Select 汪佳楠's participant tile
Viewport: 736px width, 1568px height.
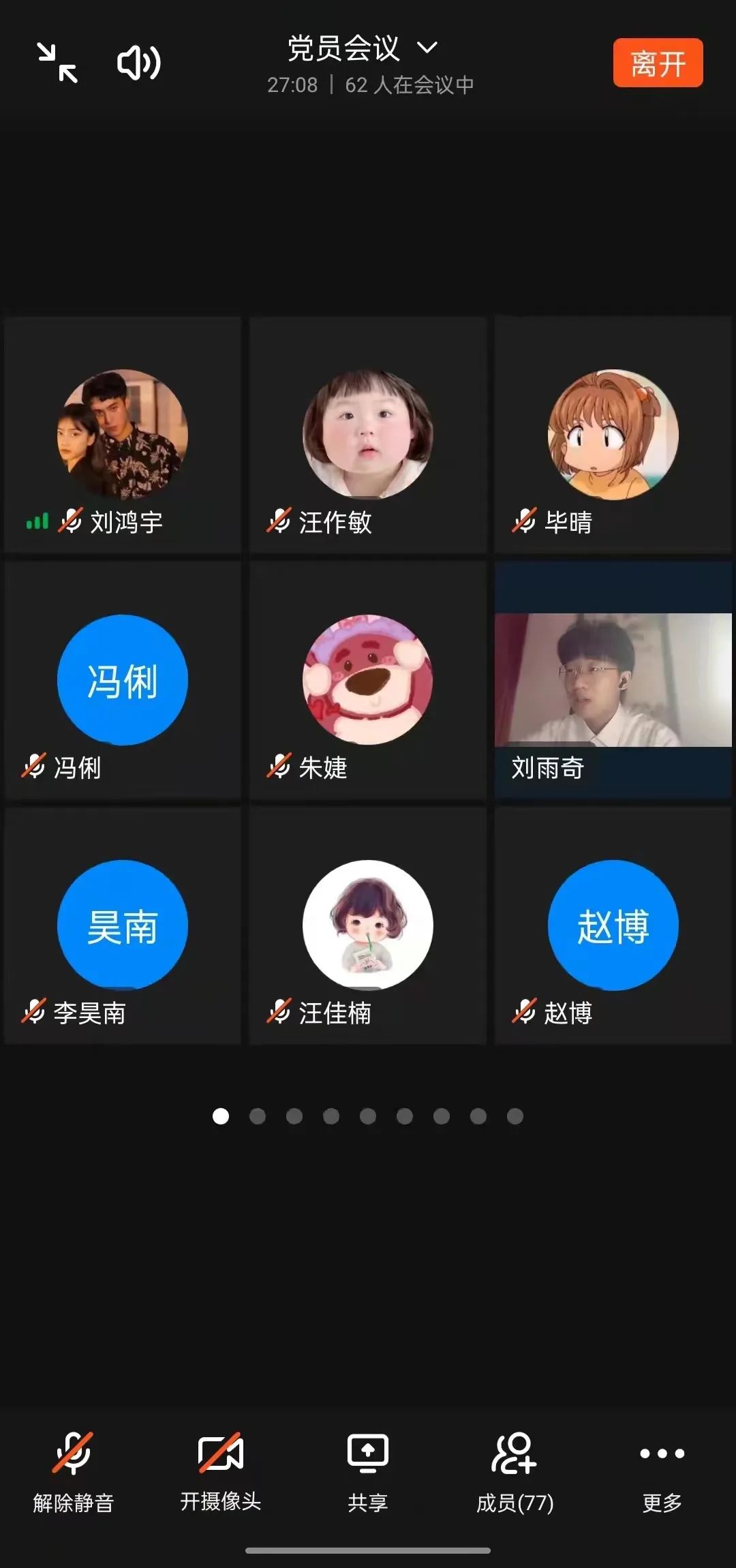point(368,925)
